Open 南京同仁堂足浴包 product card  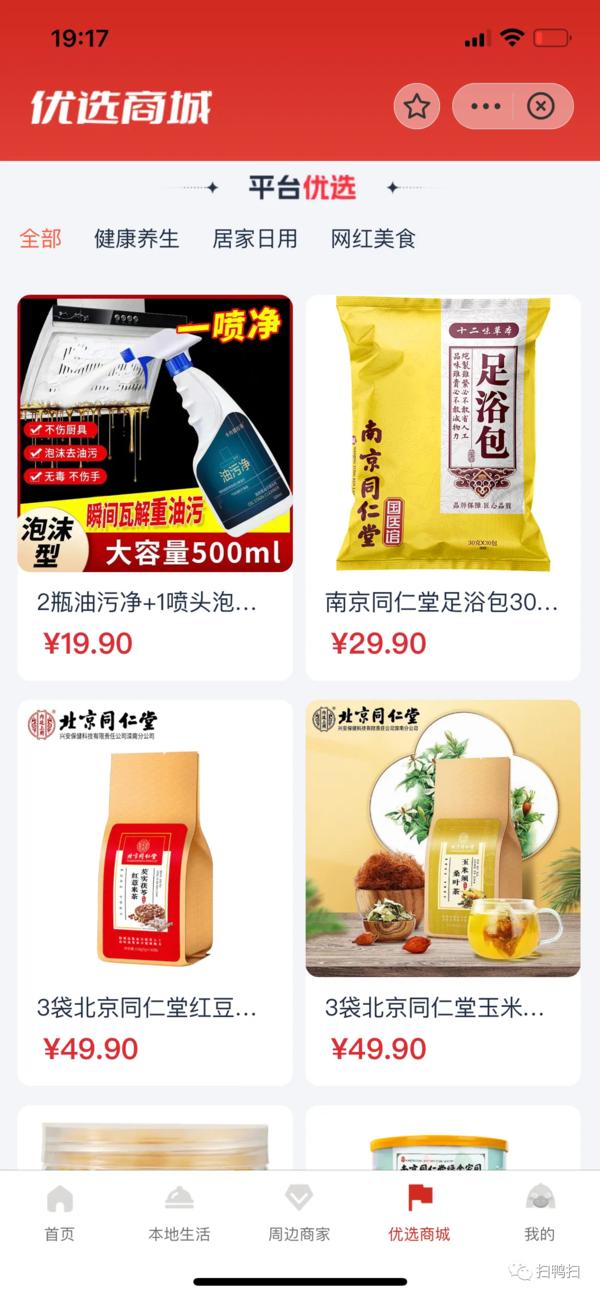coord(443,487)
